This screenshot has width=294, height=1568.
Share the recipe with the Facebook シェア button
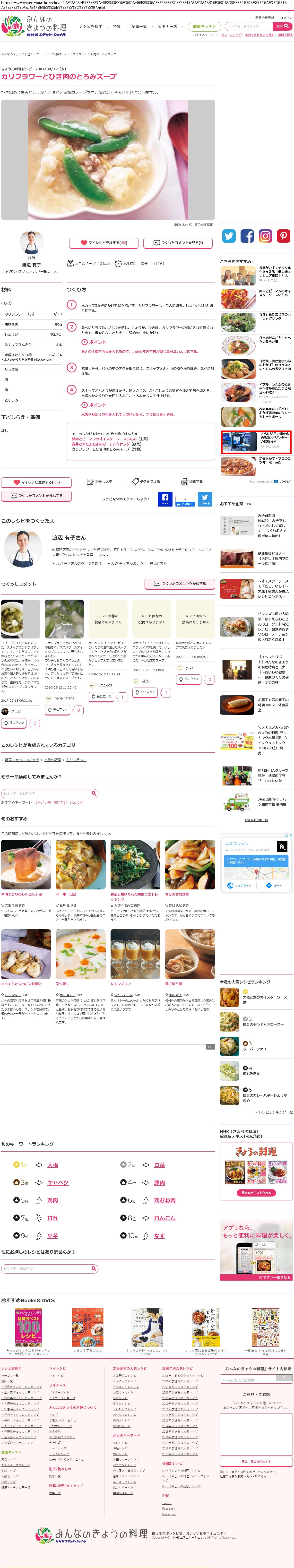(x=165, y=499)
